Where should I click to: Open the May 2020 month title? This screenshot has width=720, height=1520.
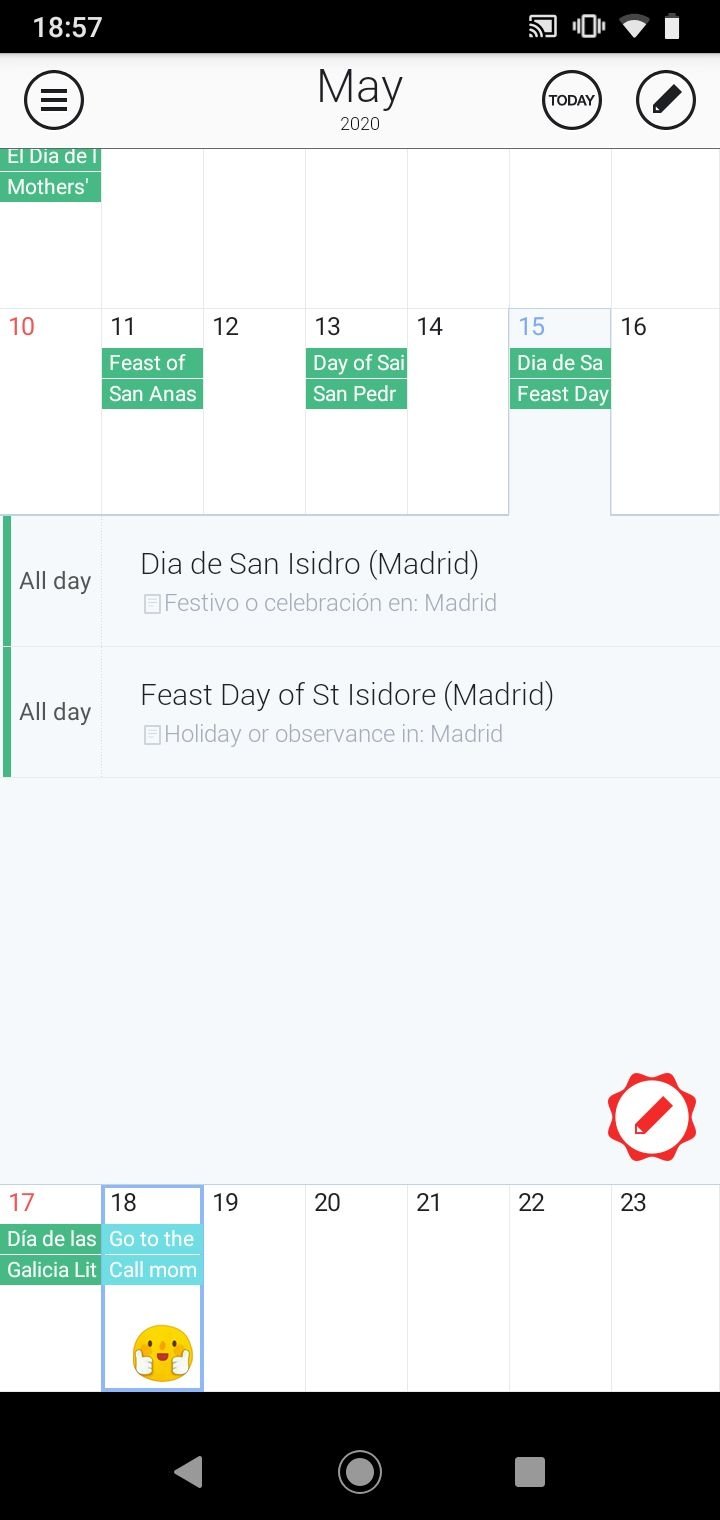pos(360,98)
